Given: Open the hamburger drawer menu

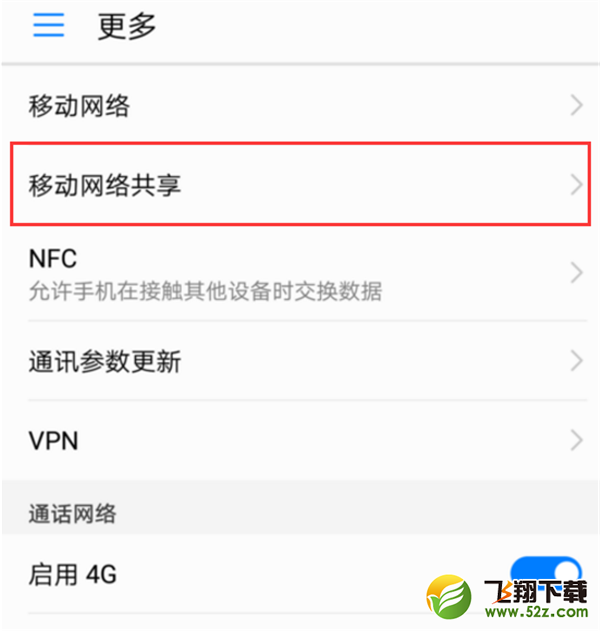Looking at the screenshot, I should 48,26.
